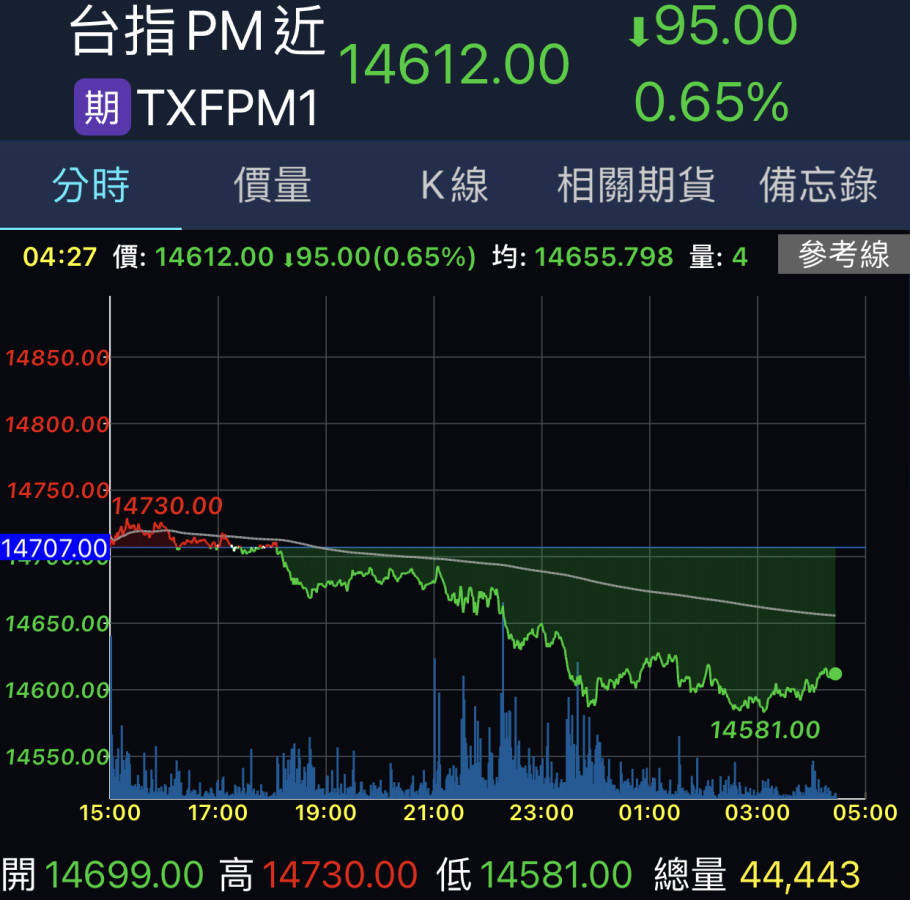
Task: Switch to the K線 chart tab
Action: 453,186
